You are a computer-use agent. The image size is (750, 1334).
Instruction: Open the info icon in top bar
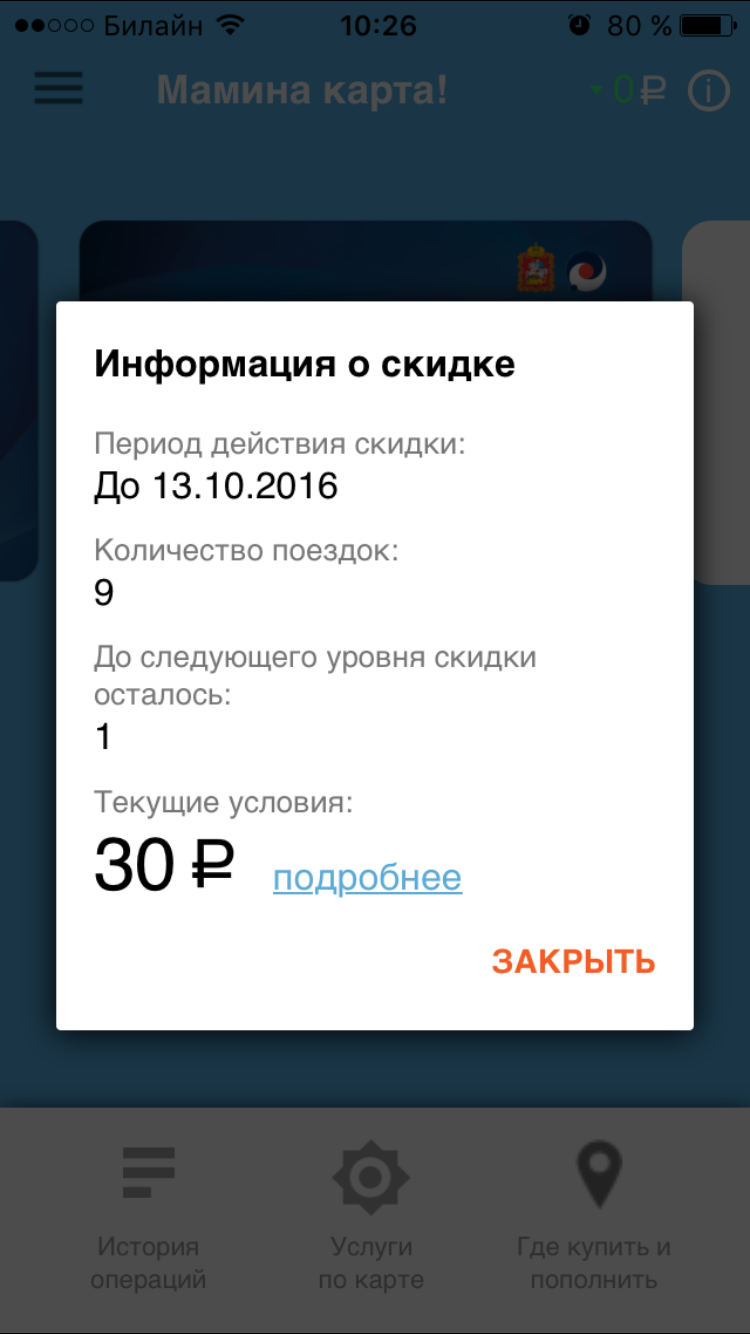709,91
